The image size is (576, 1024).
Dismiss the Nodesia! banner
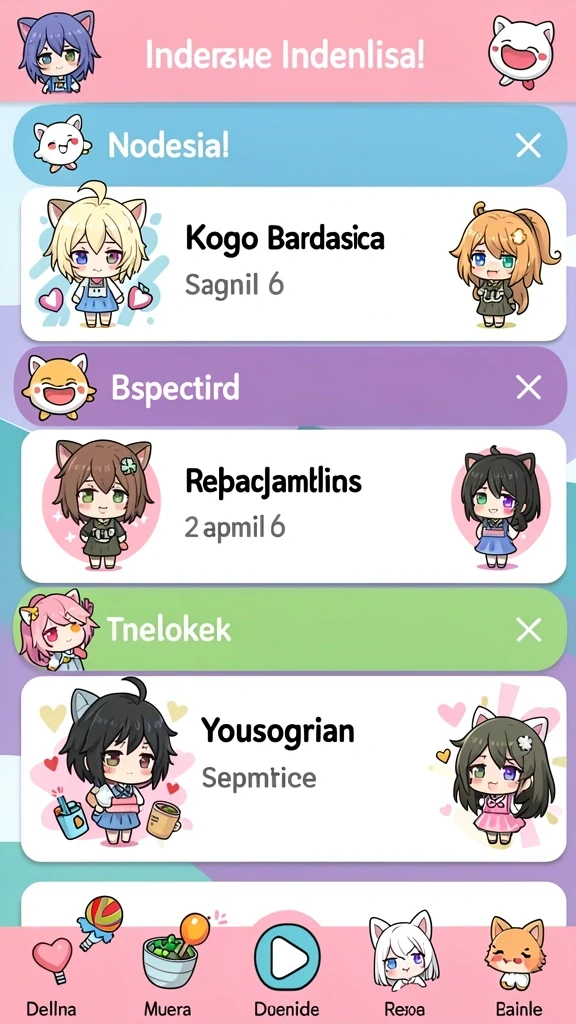(528, 145)
